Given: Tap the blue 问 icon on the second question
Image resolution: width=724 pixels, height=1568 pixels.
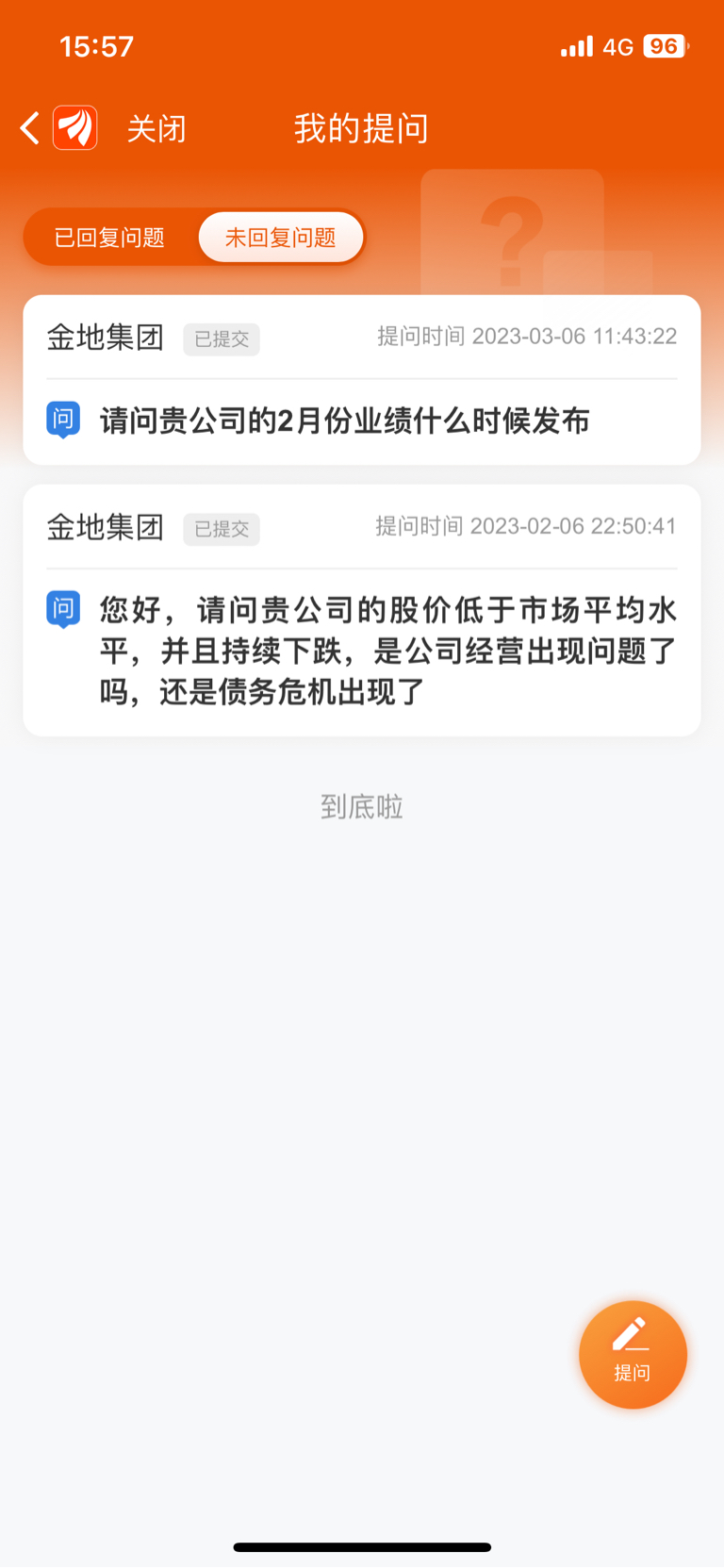Looking at the screenshot, I should coord(62,608).
